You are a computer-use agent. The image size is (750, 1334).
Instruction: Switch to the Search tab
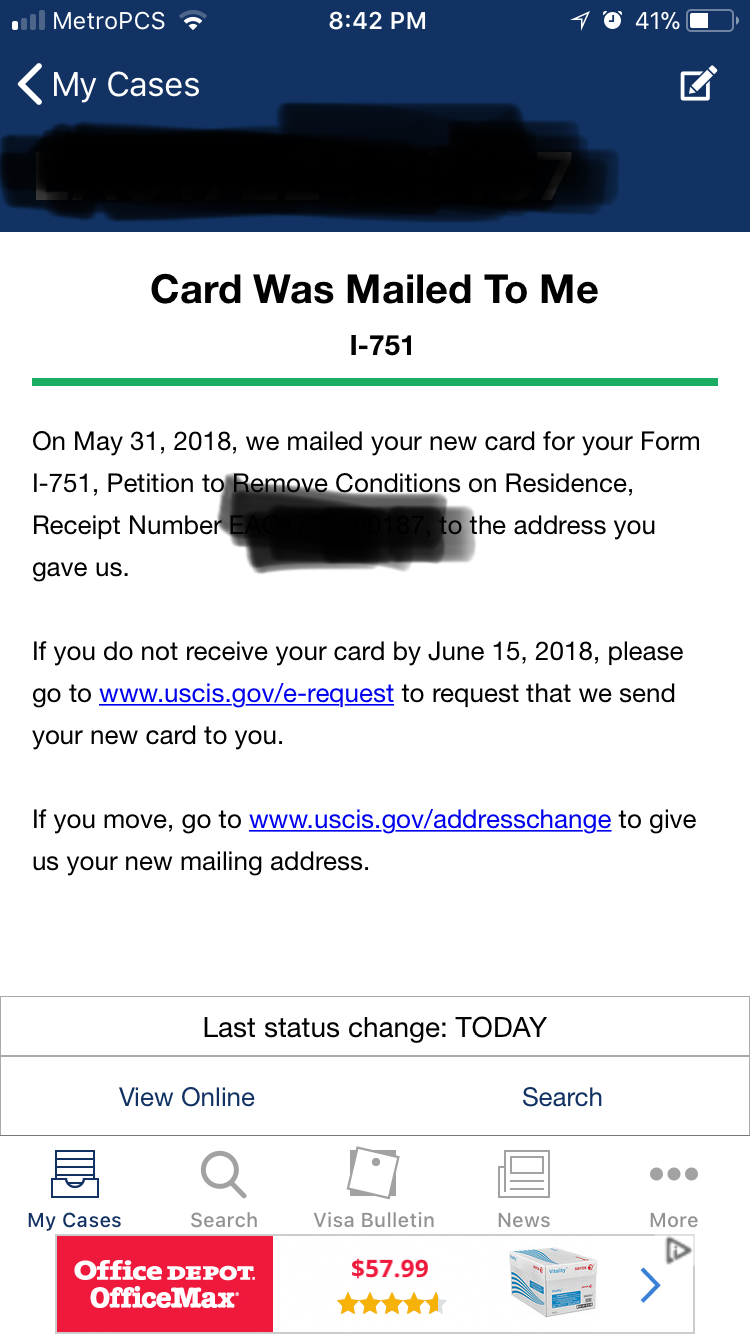[x=224, y=1189]
